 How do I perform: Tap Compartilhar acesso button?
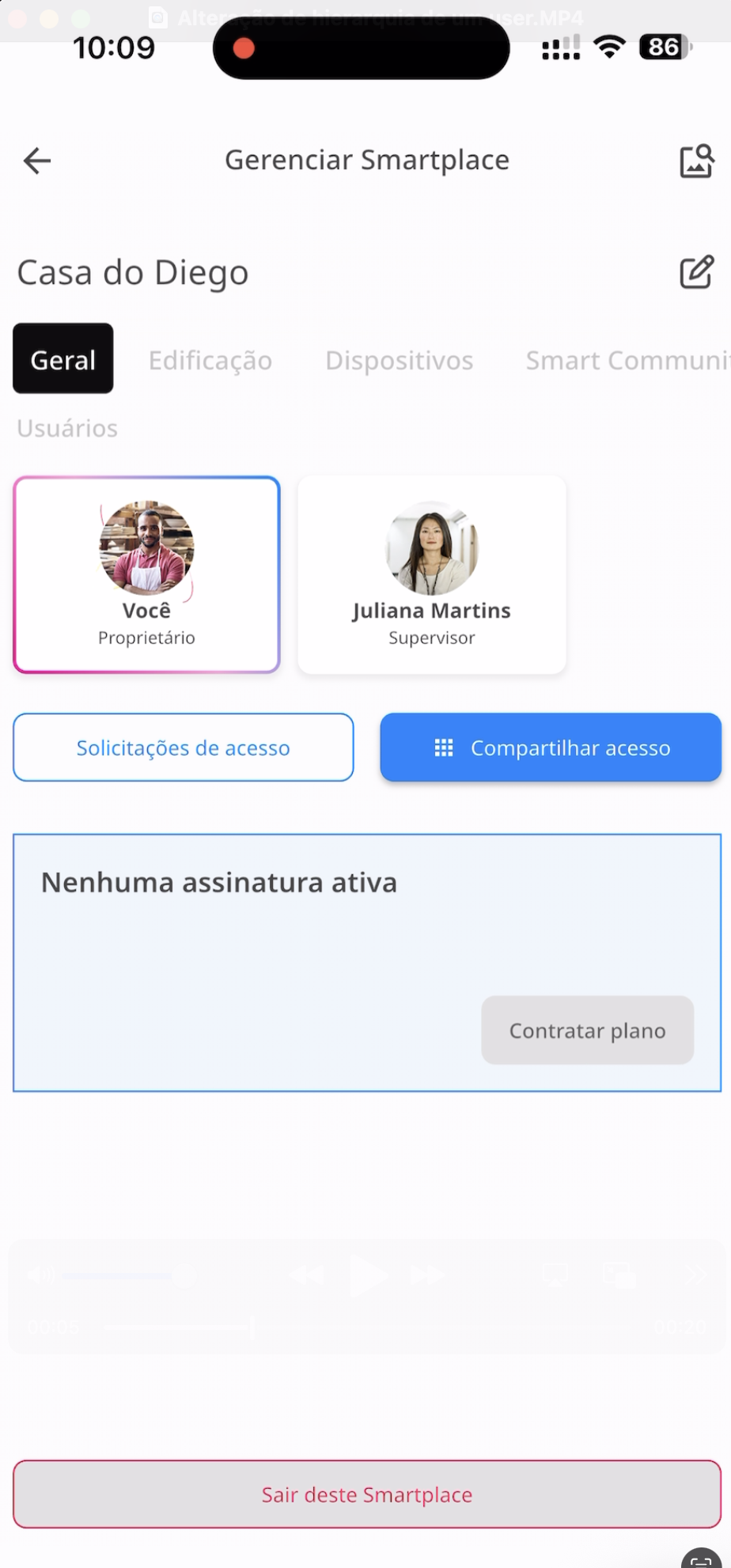point(551,748)
